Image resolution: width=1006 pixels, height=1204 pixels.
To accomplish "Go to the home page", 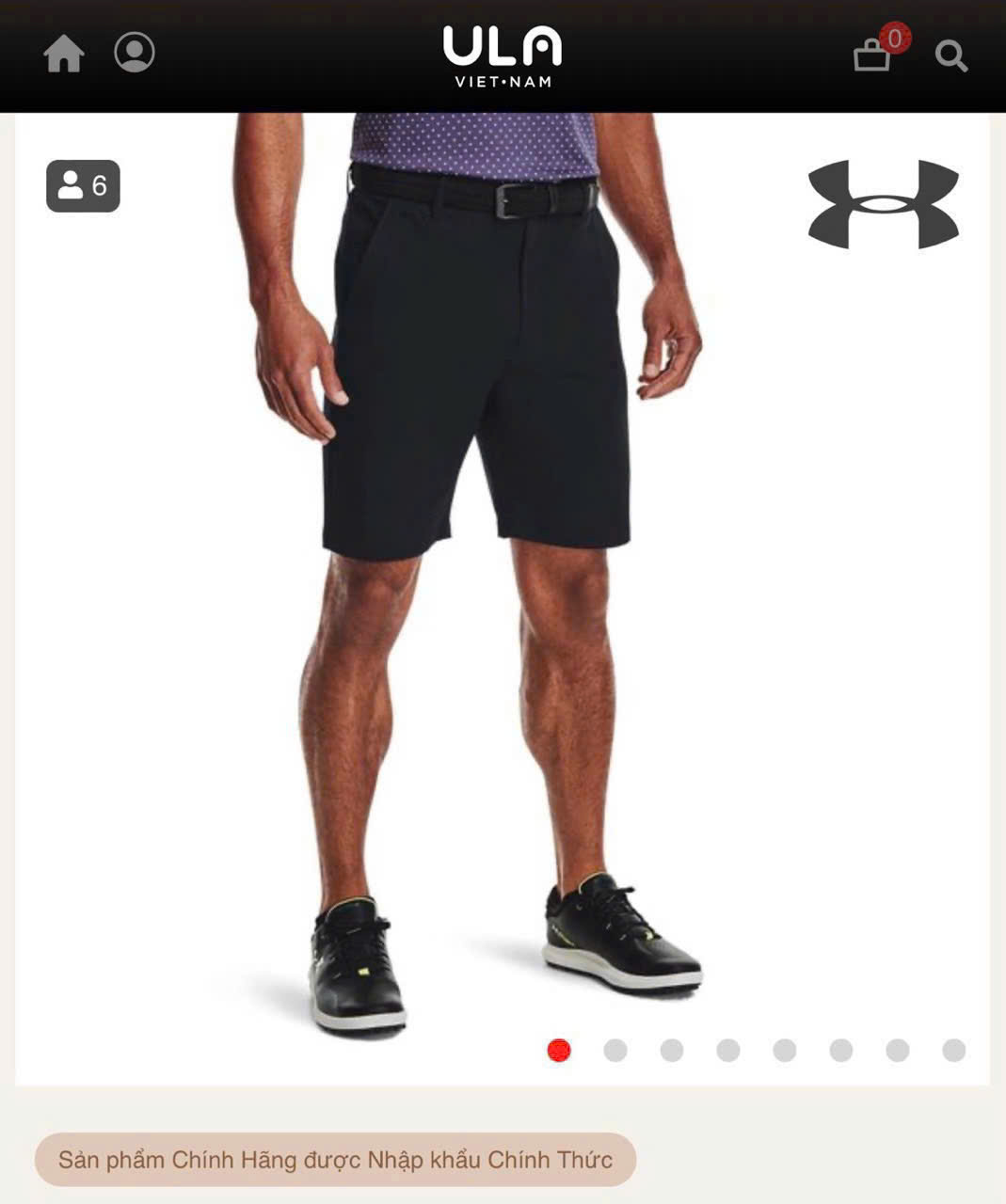I will [x=64, y=54].
